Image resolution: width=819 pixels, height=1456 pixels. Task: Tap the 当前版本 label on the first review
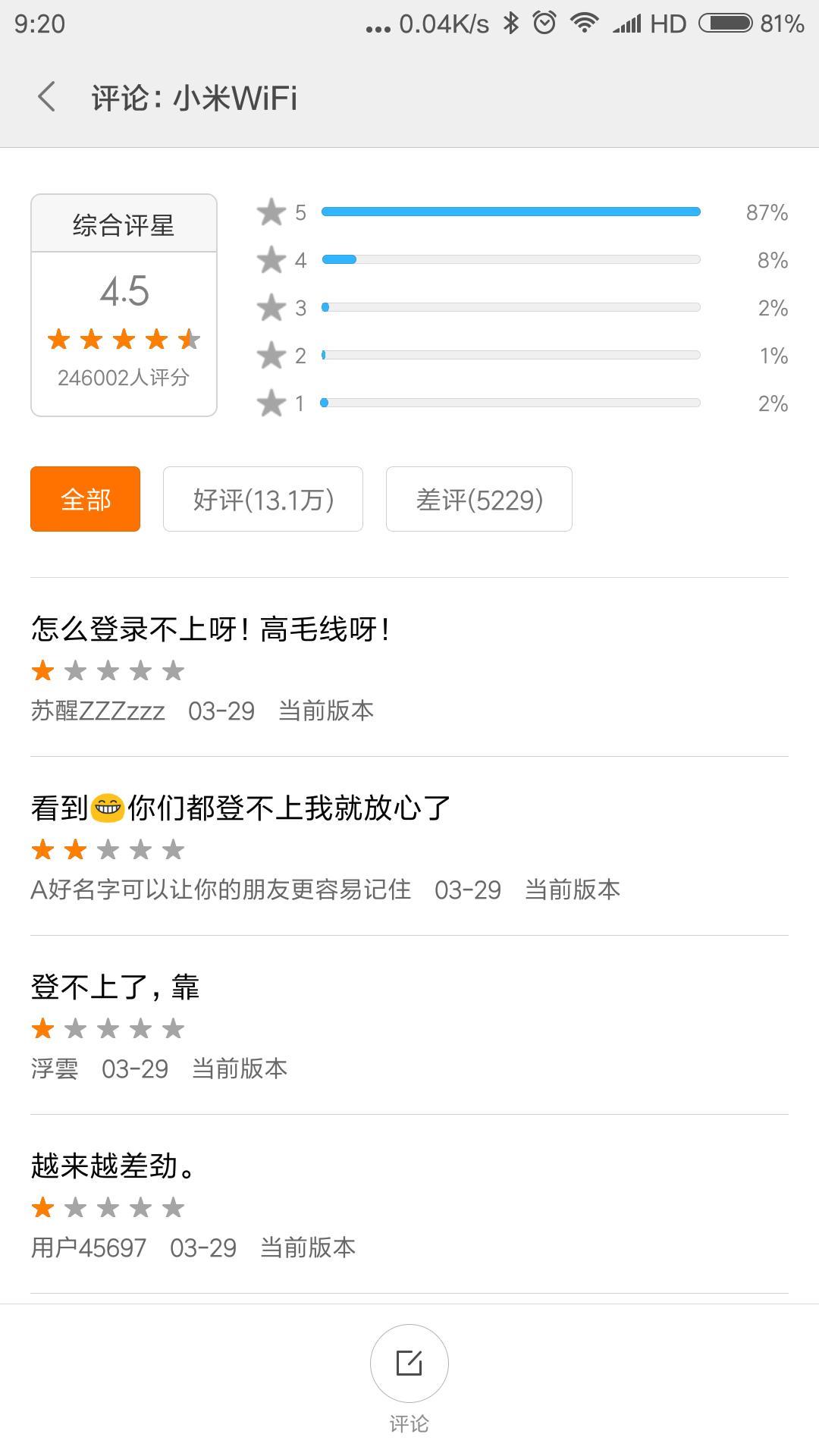pyautogui.click(x=326, y=711)
